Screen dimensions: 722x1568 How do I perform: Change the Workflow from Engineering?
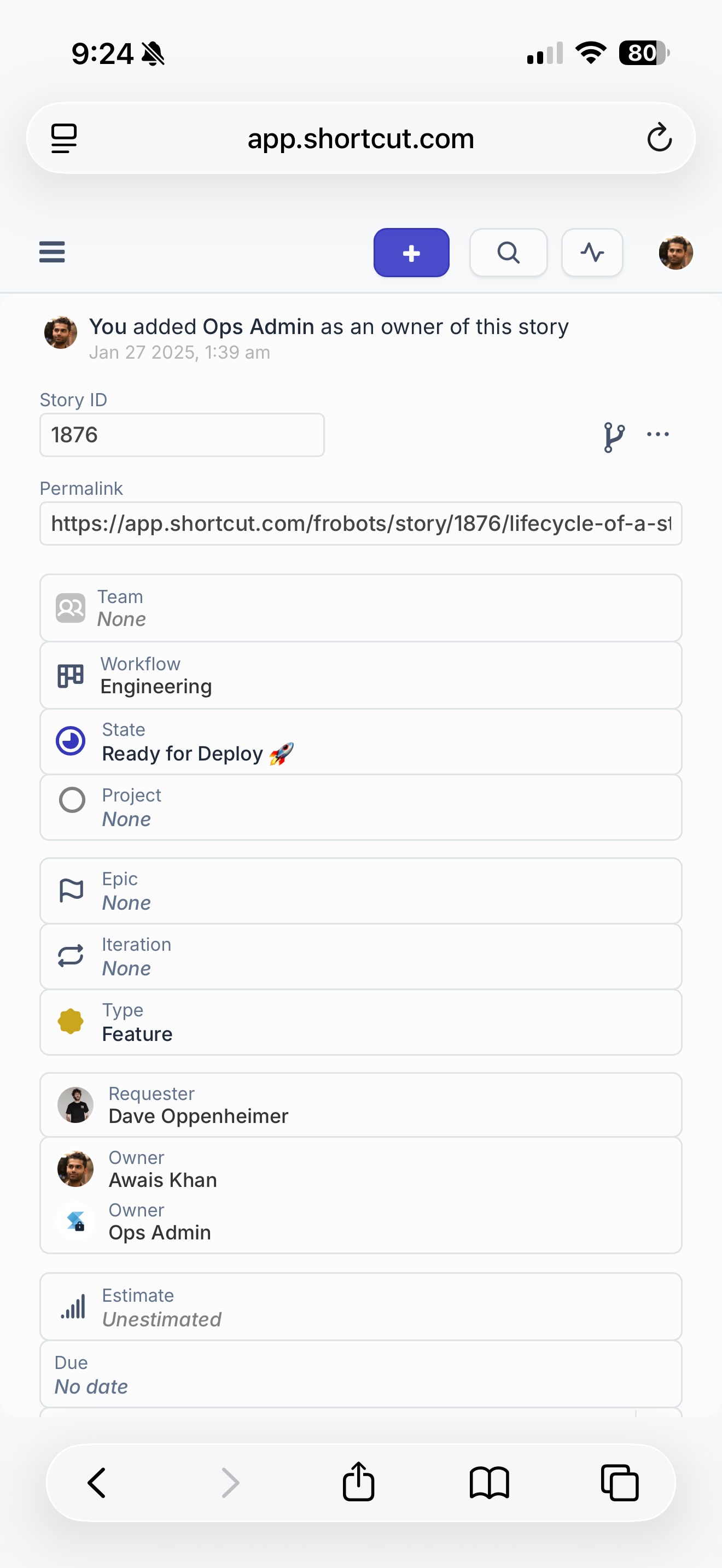[x=360, y=676]
